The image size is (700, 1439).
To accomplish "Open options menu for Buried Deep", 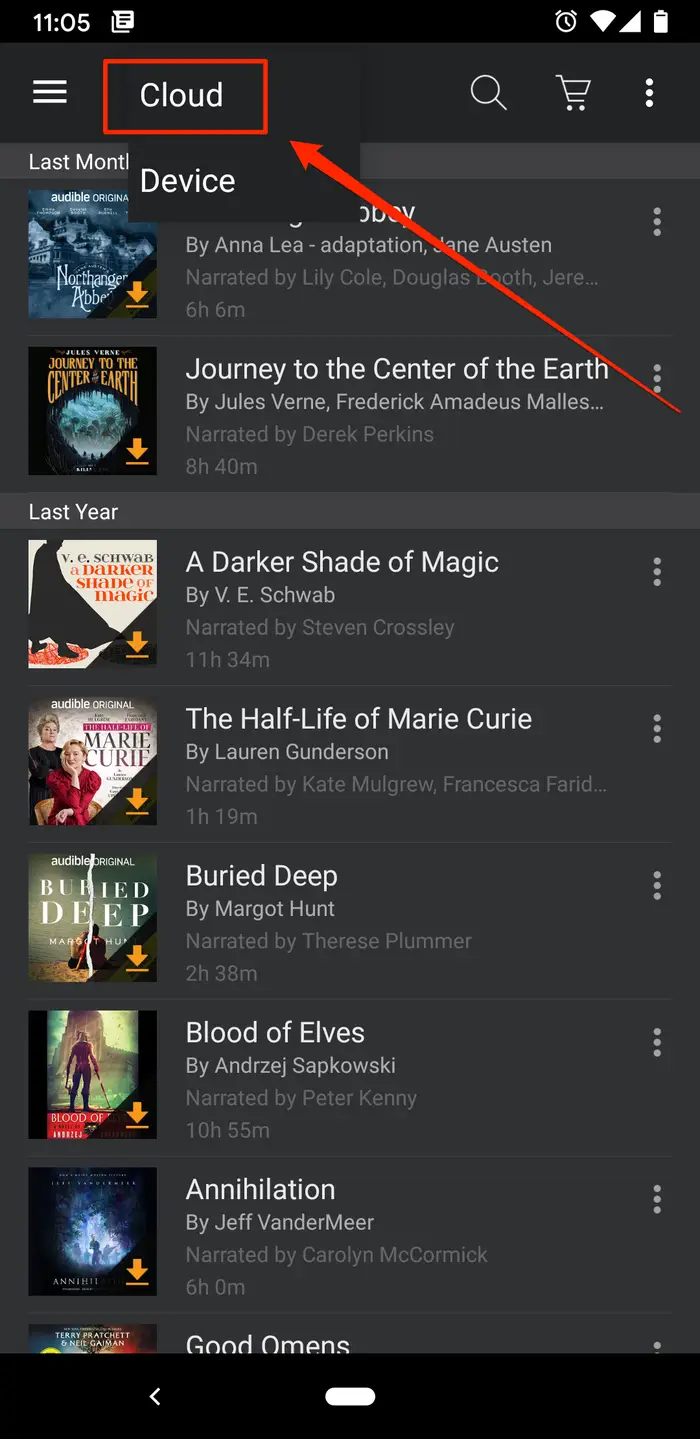I will click(657, 885).
